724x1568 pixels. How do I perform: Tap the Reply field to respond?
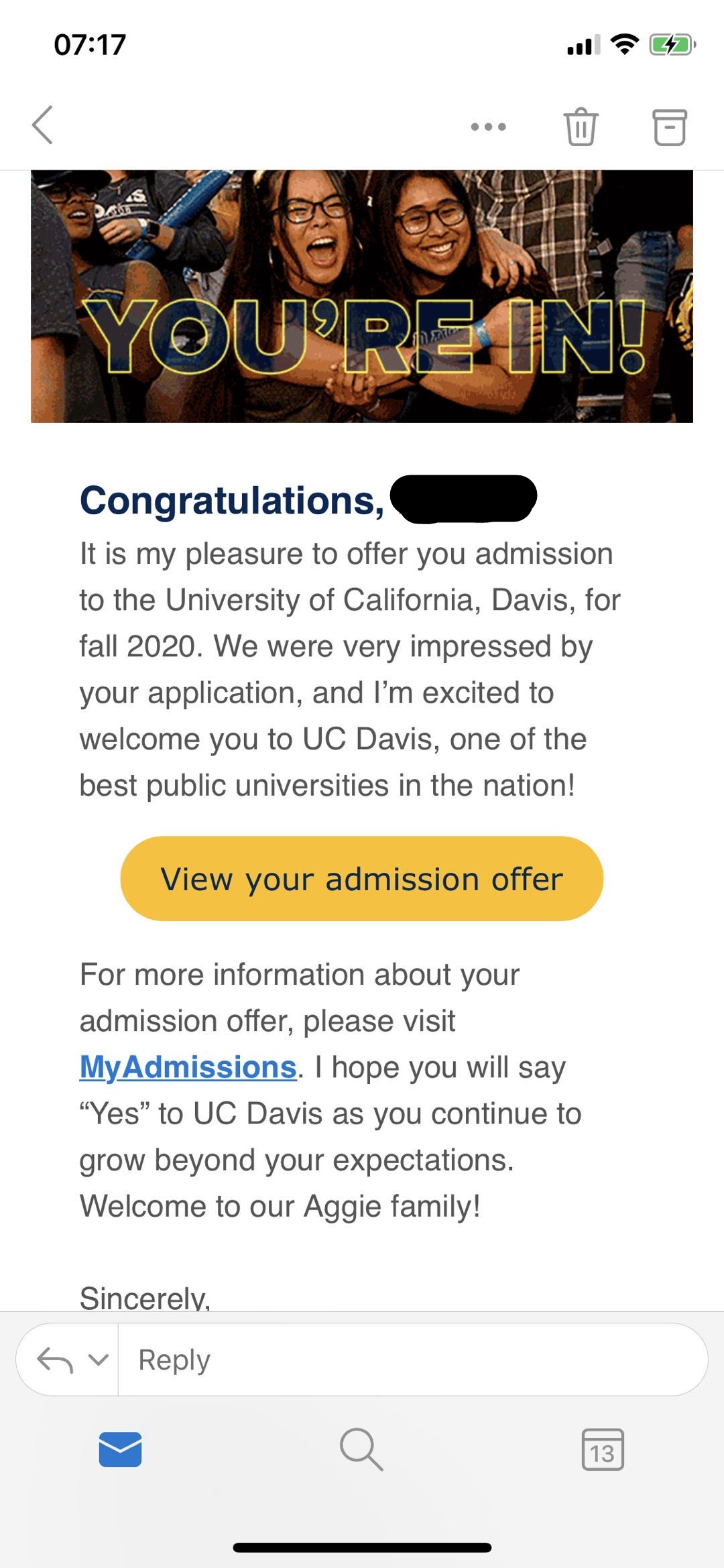tap(412, 1360)
